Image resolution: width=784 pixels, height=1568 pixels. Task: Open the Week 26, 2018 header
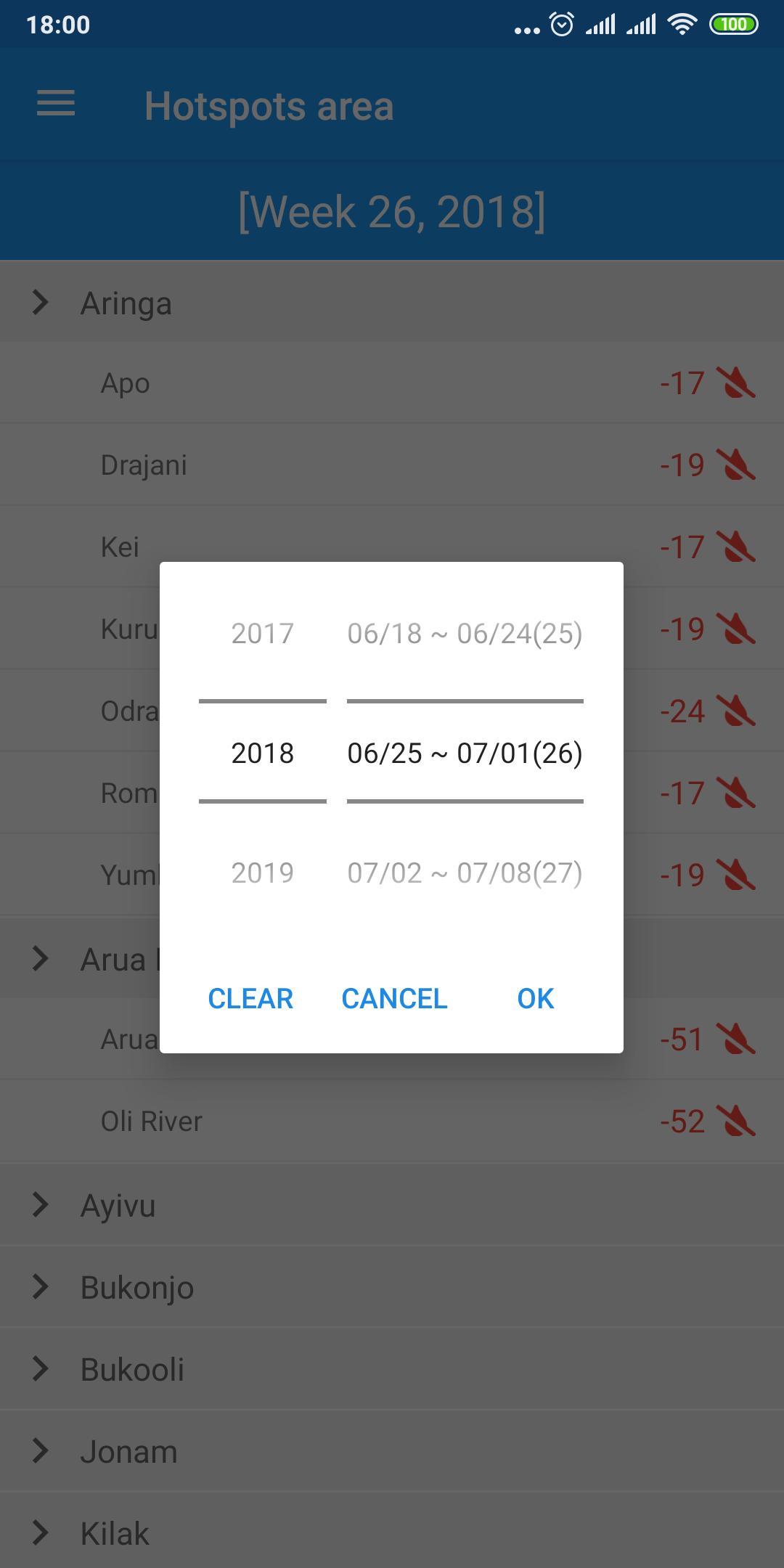click(392, 210)
